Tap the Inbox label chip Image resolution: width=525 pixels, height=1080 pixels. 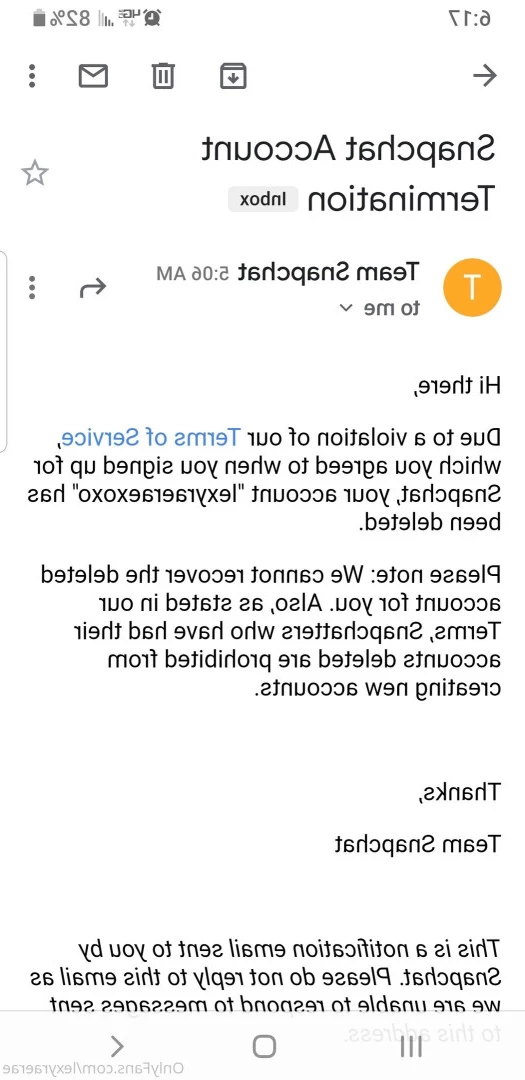pyautogui.click(x=263, y=200)
